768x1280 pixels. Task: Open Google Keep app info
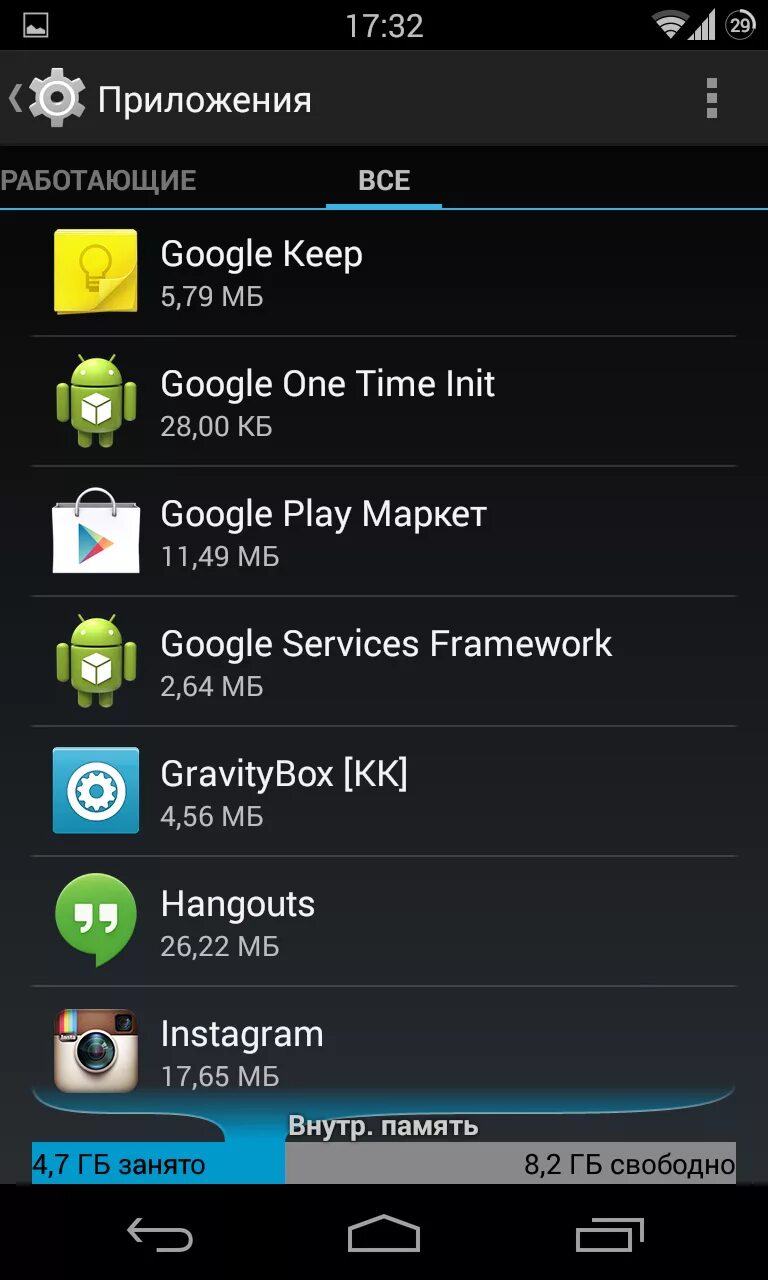coord(384,272)
